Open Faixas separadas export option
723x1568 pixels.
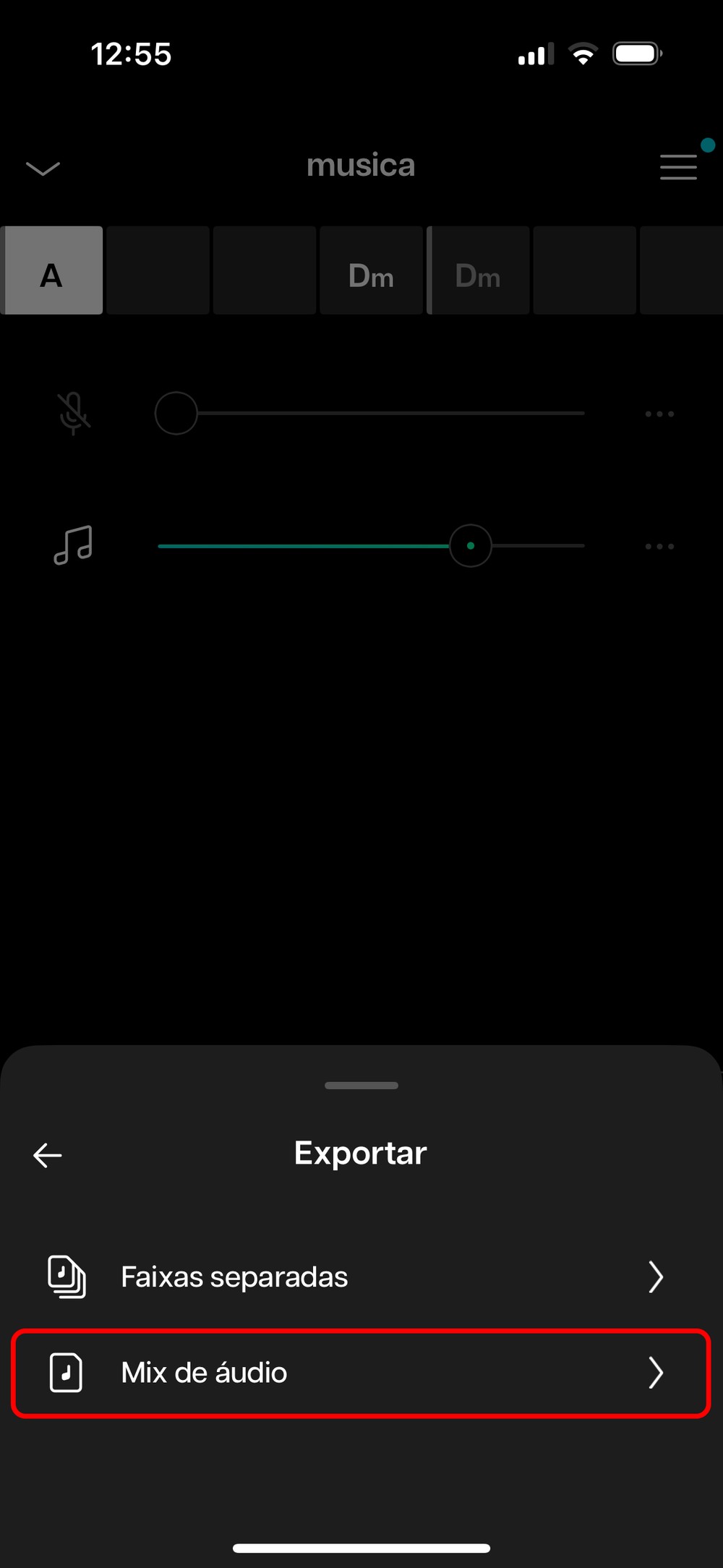361,1277
